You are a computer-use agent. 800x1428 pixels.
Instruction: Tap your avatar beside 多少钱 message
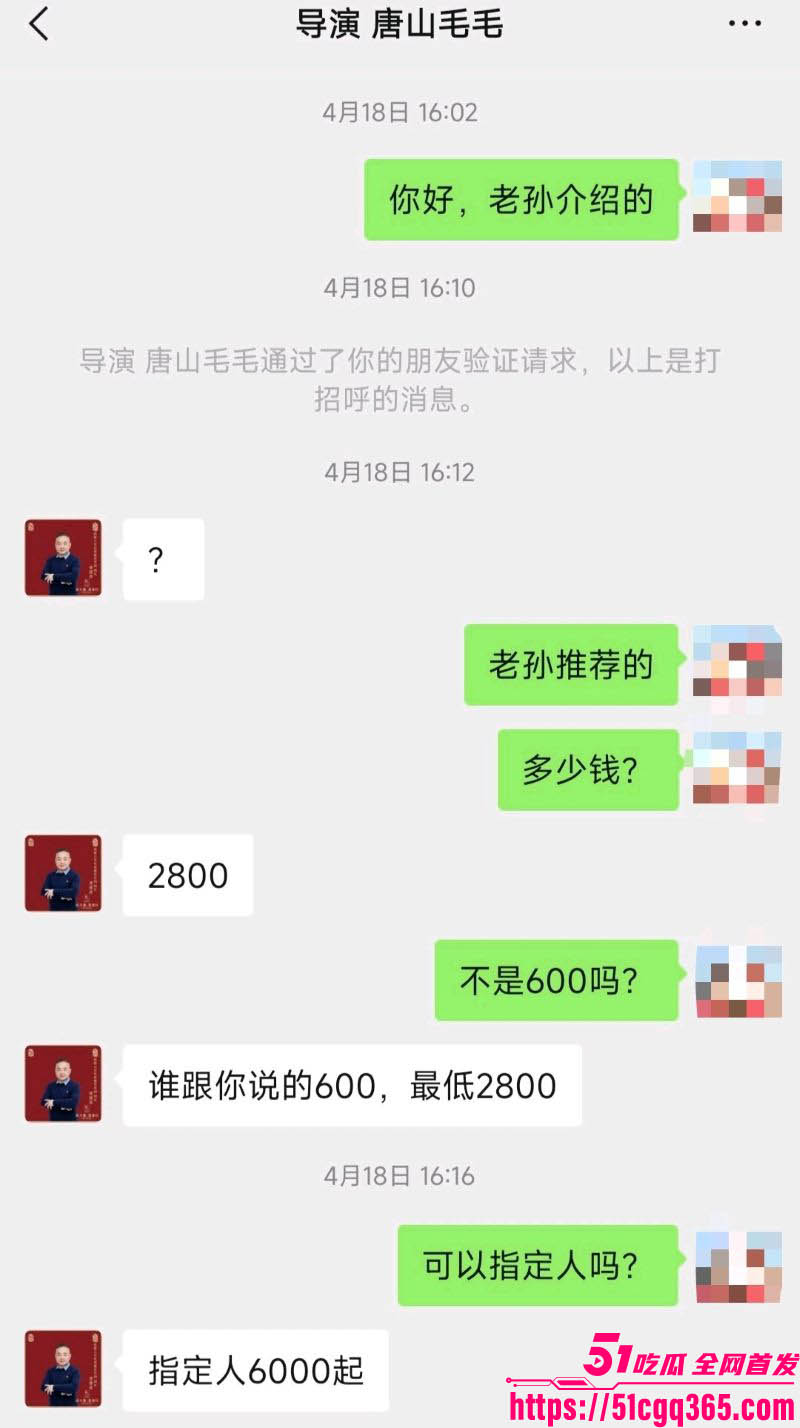click(737, 770)
